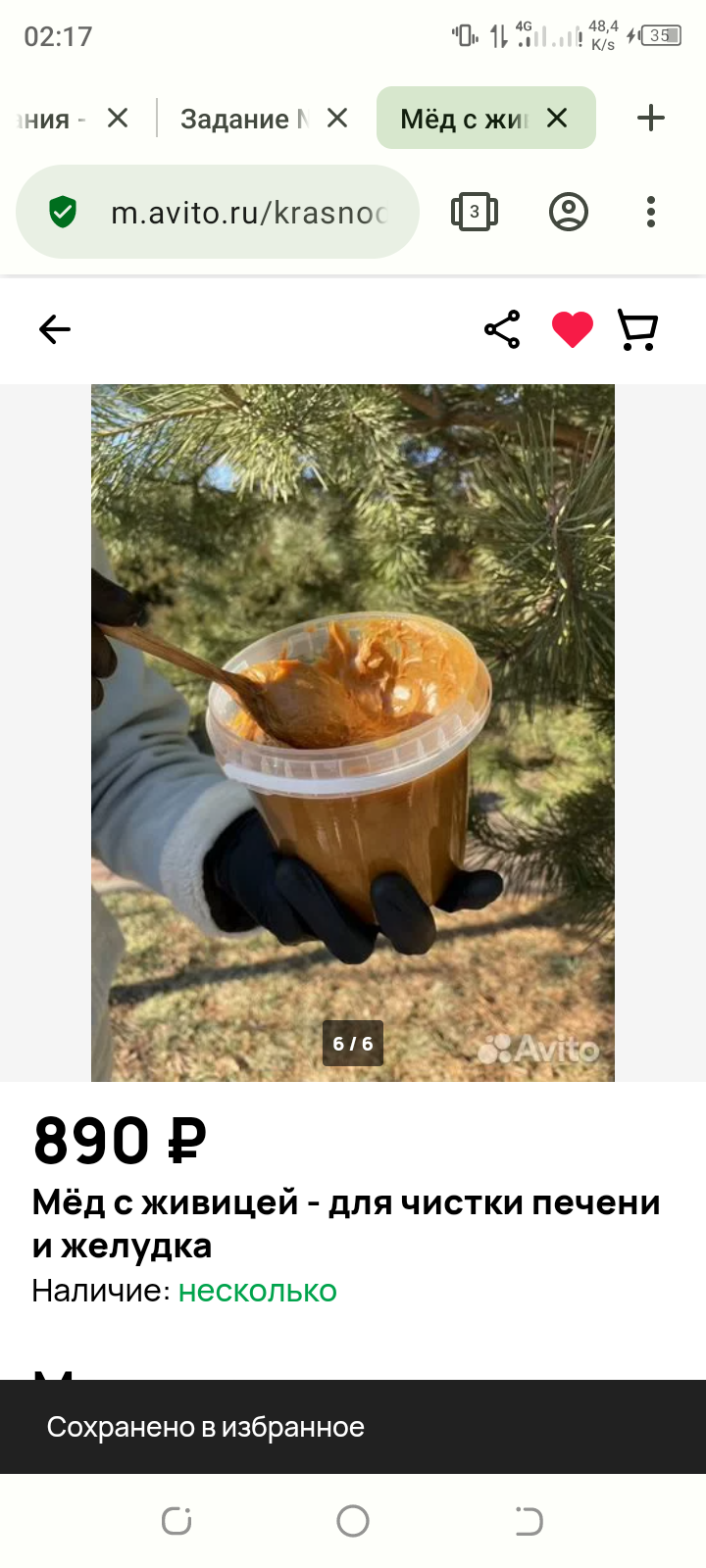Go back using the page arrow
Image resolution: width=706 pixels, height=1568 pixels.
tap(55, 329)
